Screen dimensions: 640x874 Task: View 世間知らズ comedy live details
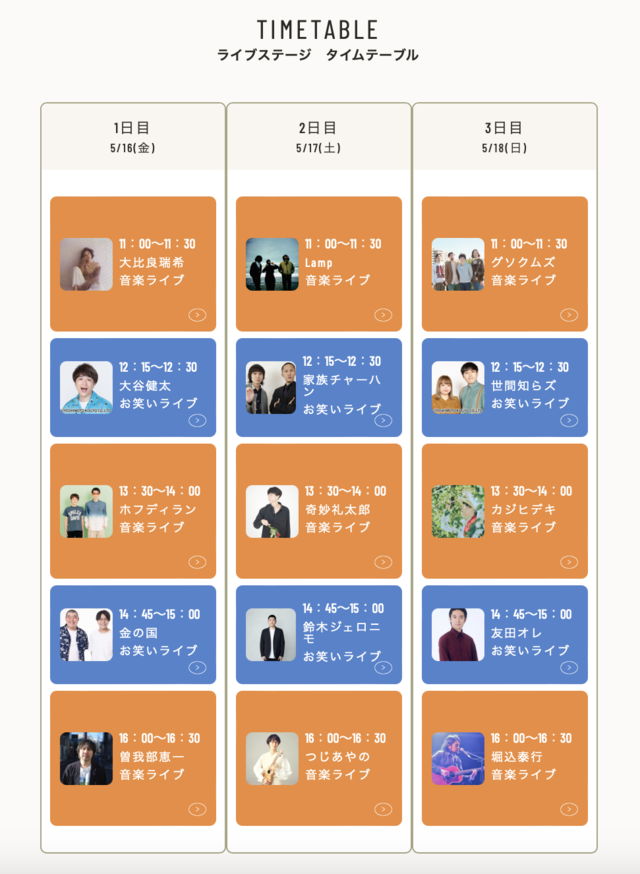[505, 387]
